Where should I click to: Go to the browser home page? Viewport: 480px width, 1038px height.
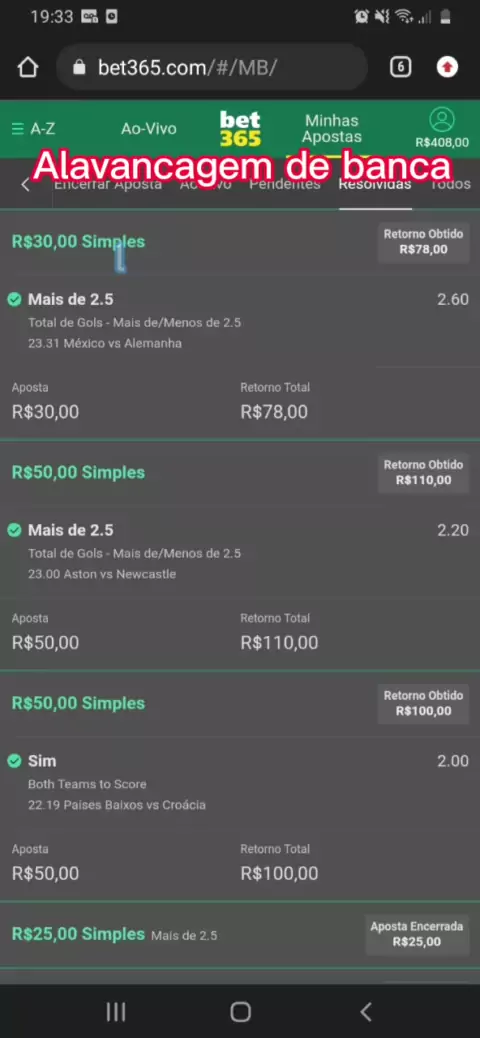(28, 68)
